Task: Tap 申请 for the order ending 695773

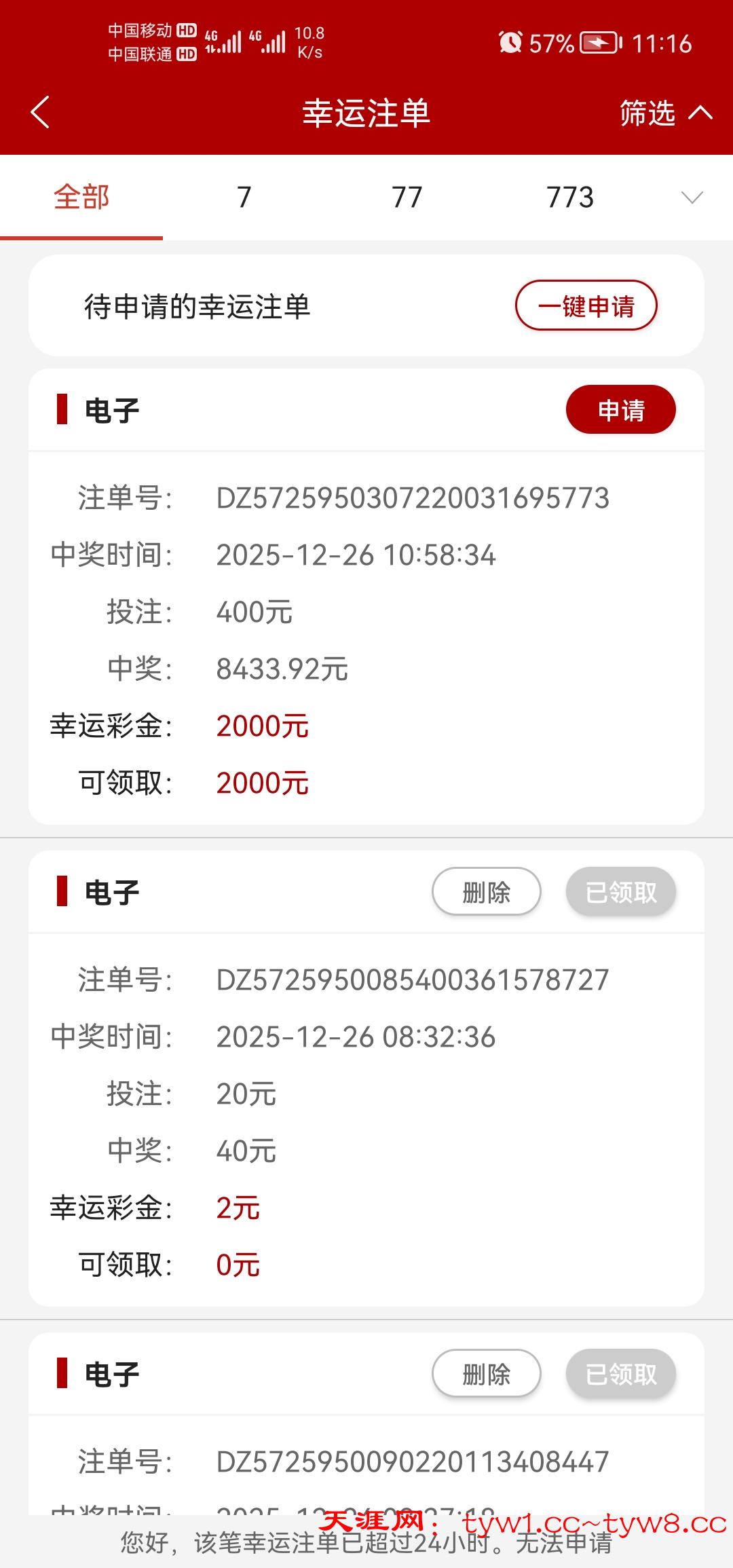Action: click(x=620, y=410)
